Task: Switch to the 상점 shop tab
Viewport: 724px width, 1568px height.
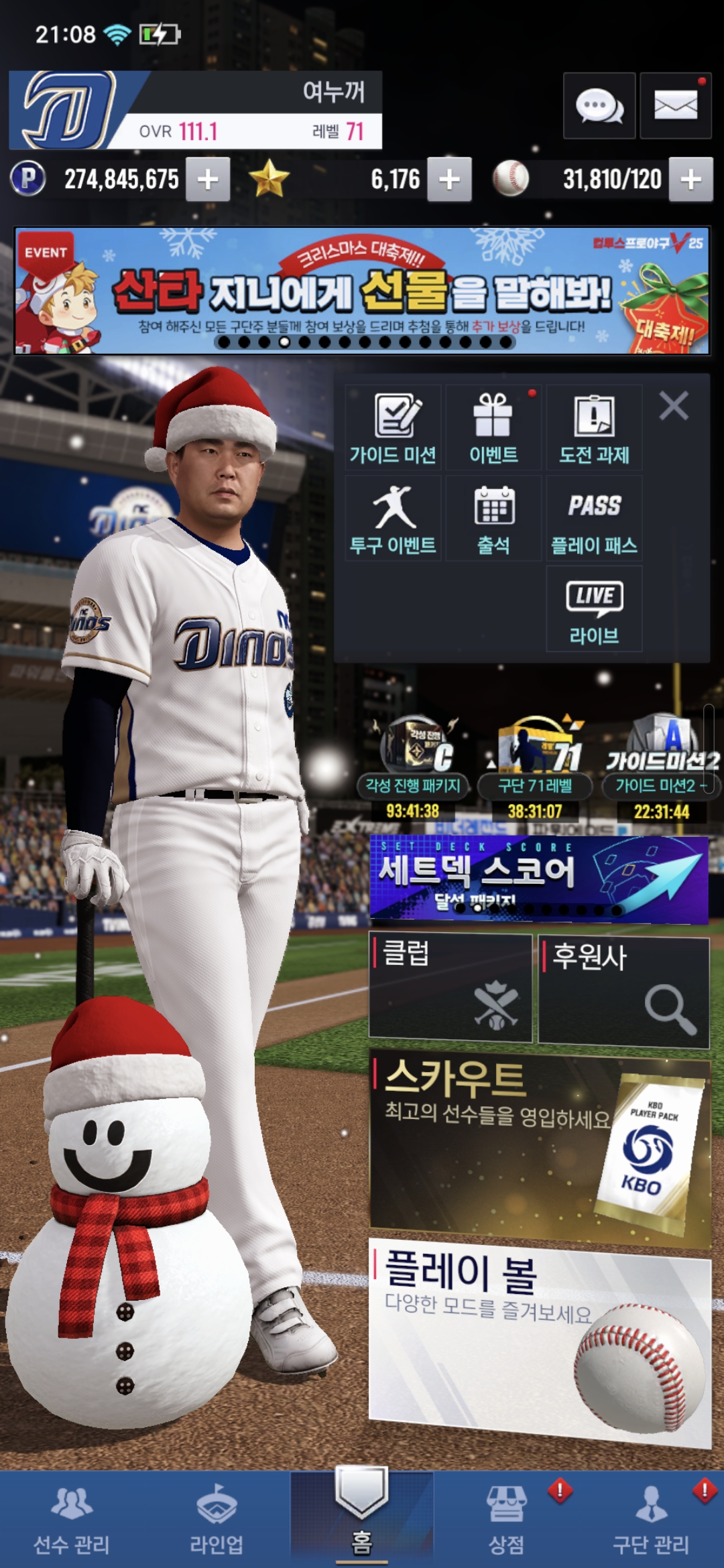Action: pyautogui.click(x=507, y=1518)
